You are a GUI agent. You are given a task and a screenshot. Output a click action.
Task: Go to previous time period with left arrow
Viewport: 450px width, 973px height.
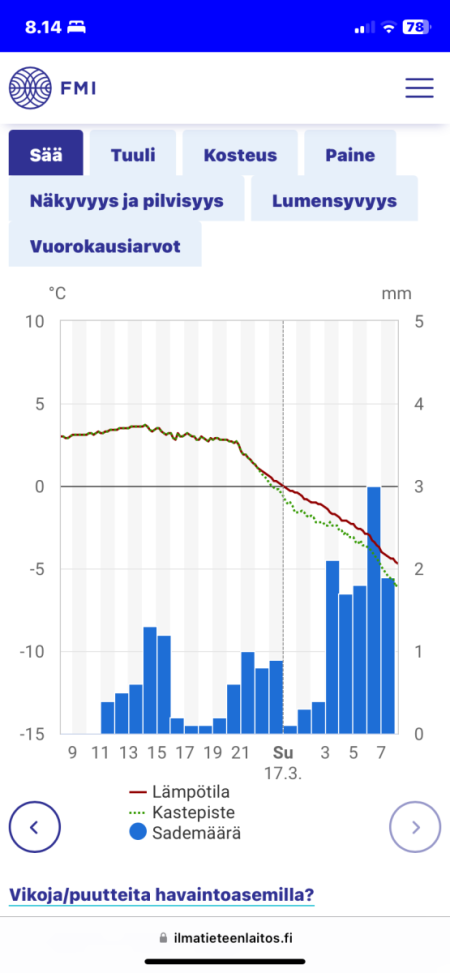pos(35,827)
